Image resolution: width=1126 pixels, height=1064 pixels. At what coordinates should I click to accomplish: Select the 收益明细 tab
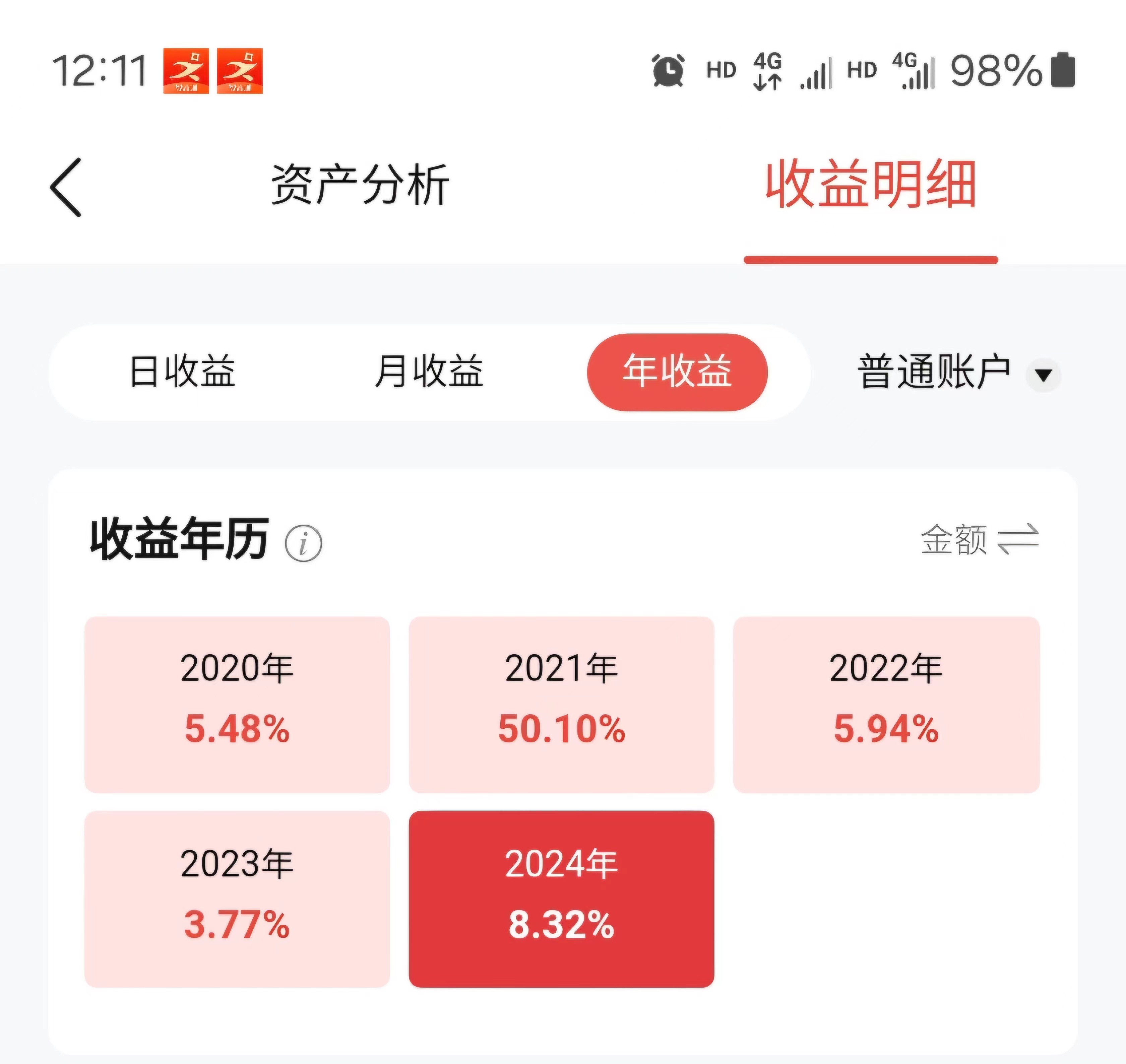[x=870, y=185]
